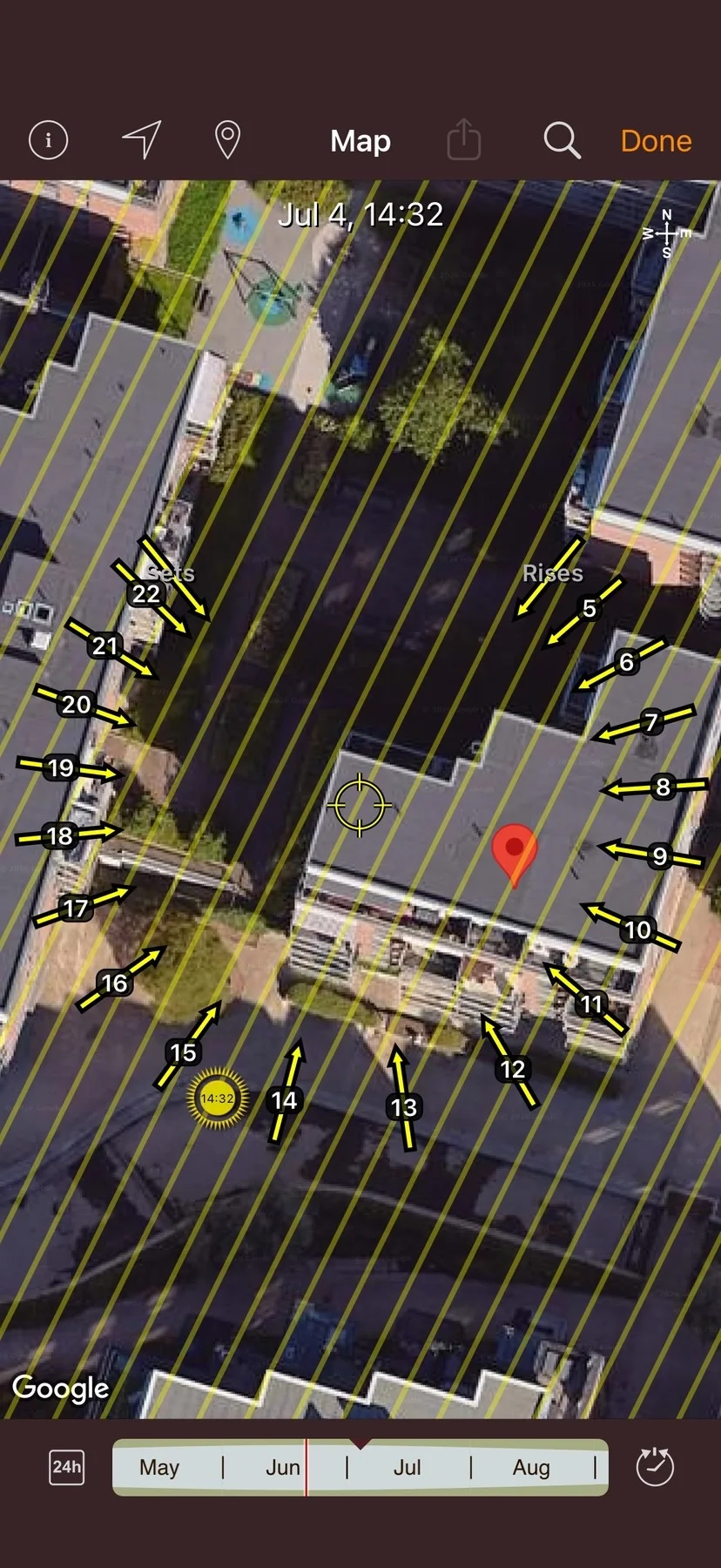
Task: Tap the current location arrow
Action: point(142,139)
